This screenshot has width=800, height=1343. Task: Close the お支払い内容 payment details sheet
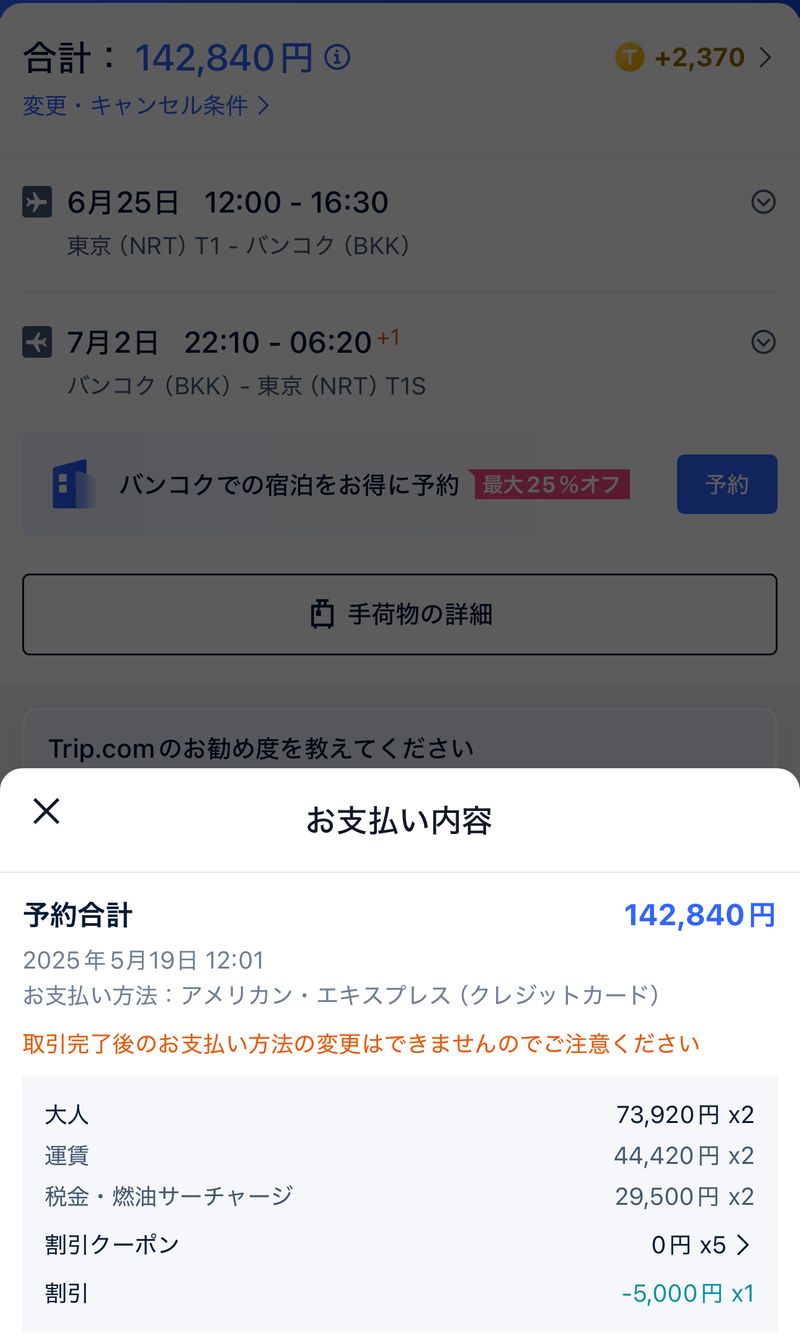click(46, 811)
